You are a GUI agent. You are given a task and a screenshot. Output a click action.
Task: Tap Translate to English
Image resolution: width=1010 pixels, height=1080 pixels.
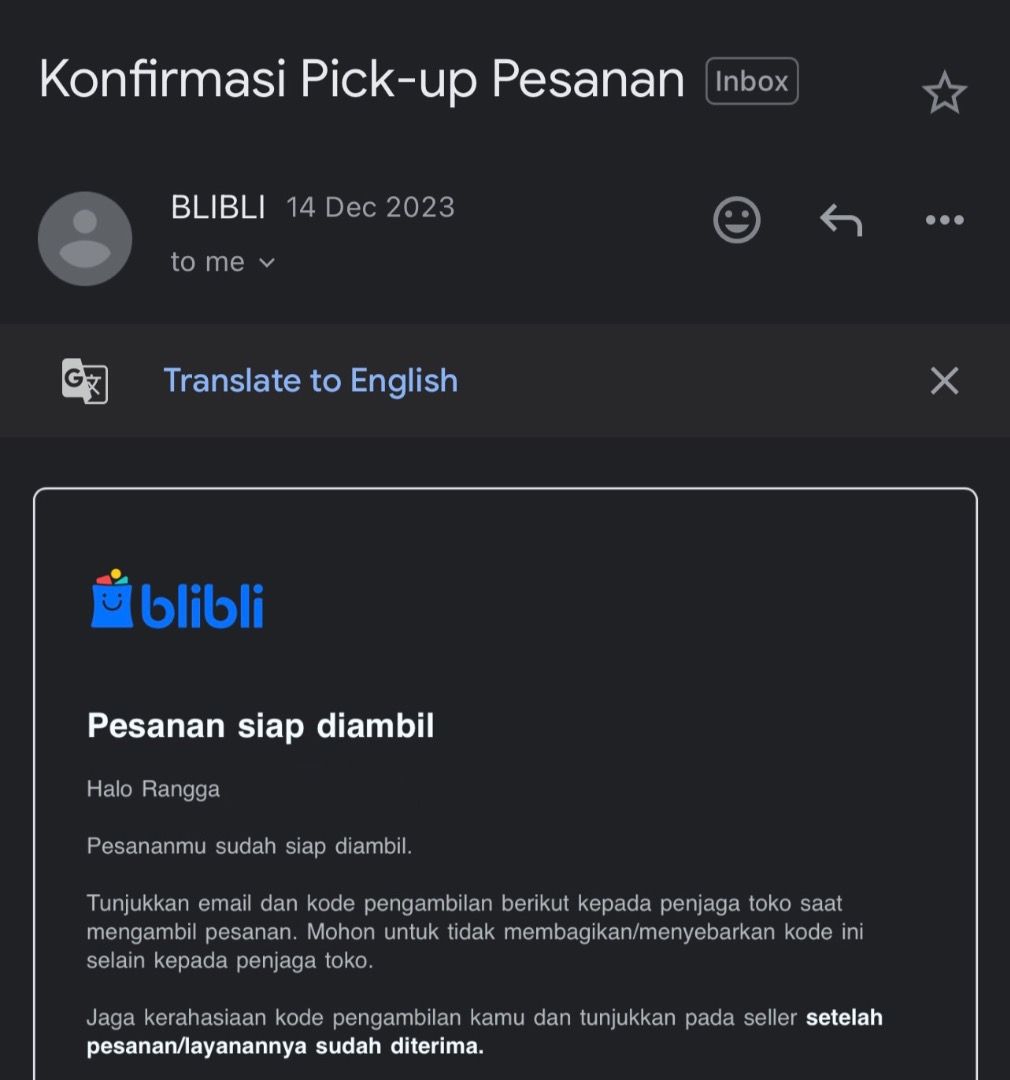coord(310,381)
